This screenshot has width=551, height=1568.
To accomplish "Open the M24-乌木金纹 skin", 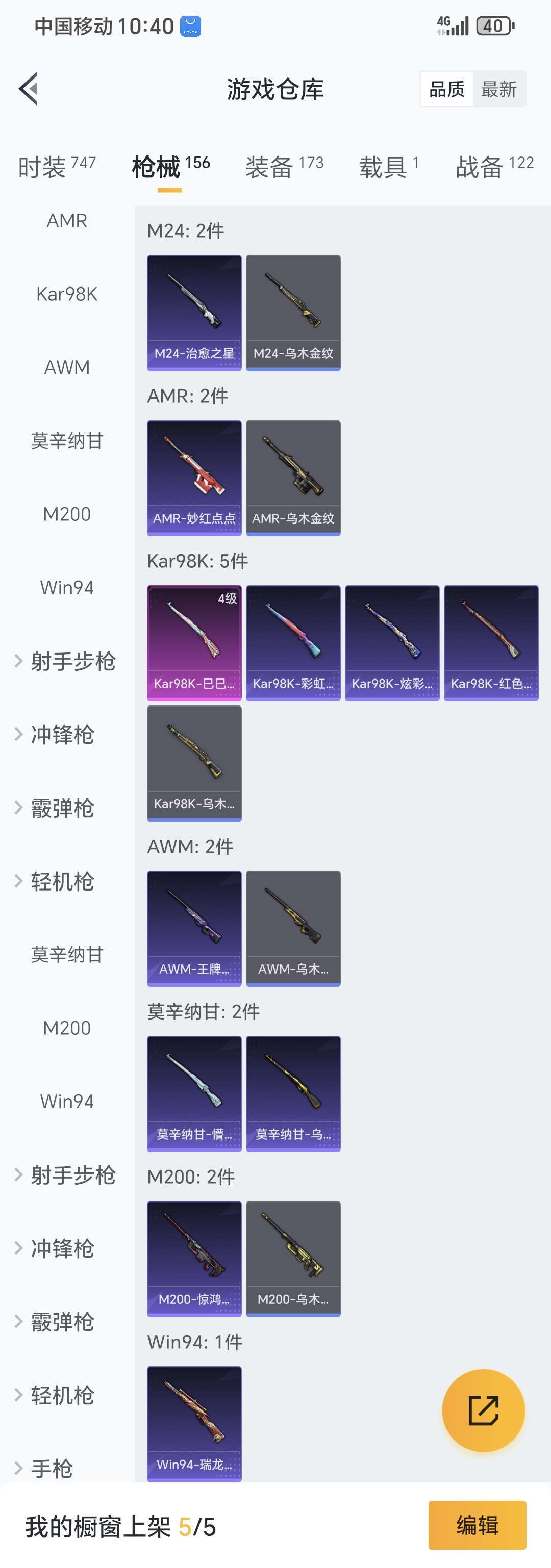I will [x=293, y=312].
